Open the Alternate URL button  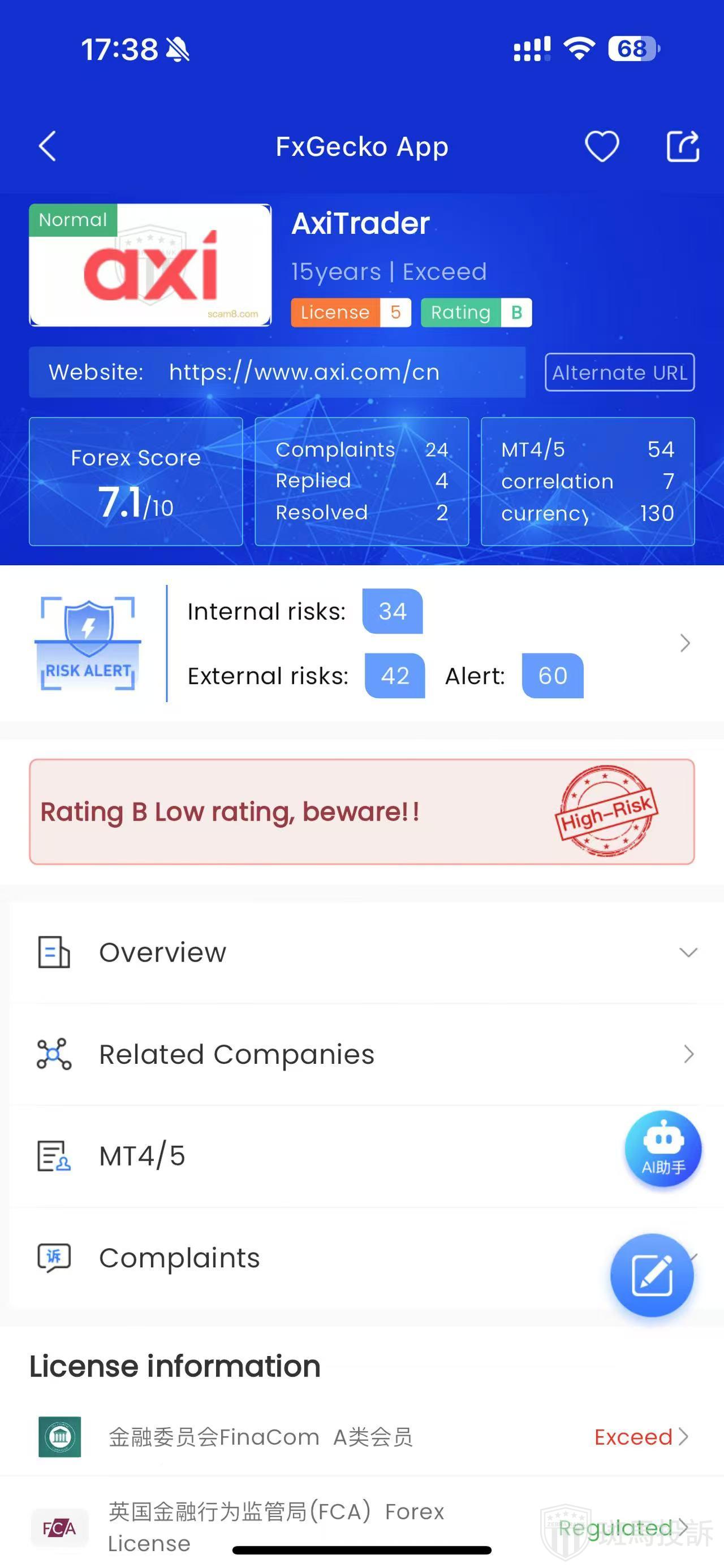[619, 372]
